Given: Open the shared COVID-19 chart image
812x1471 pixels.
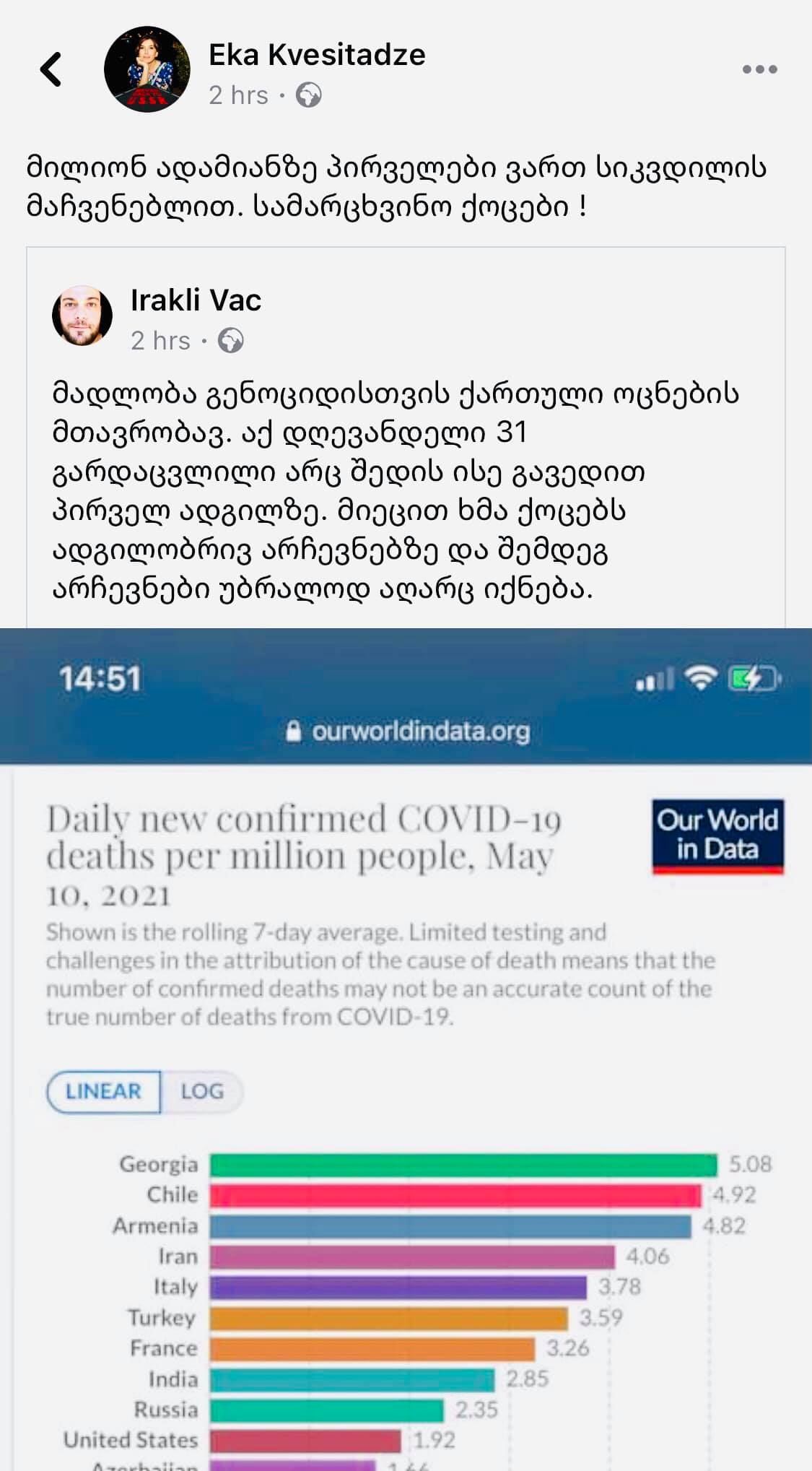Looking at the screenshot, I should [406, 1049].
